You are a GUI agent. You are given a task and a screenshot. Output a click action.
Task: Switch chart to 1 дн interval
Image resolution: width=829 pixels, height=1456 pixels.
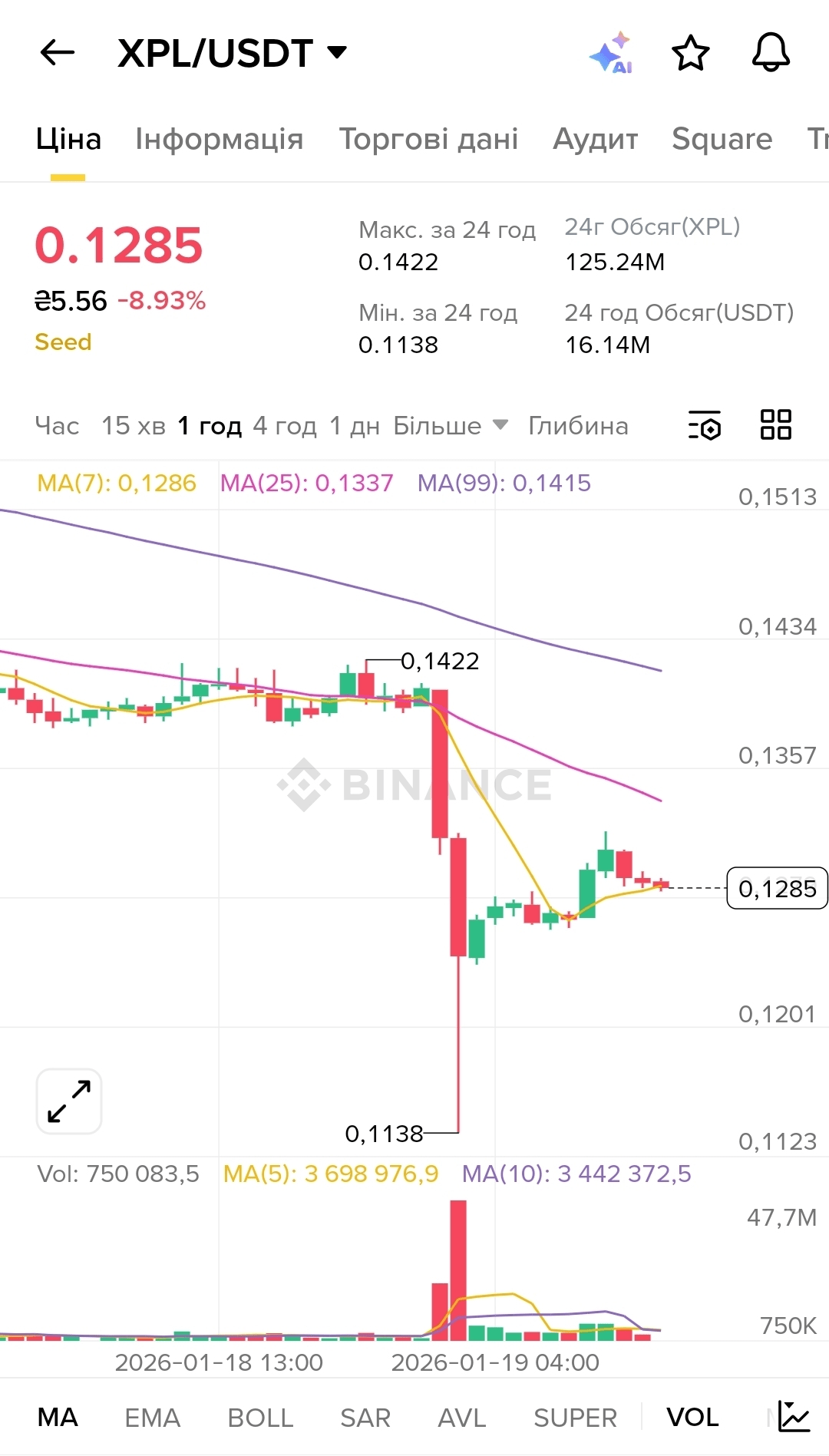tap(355, 425)
